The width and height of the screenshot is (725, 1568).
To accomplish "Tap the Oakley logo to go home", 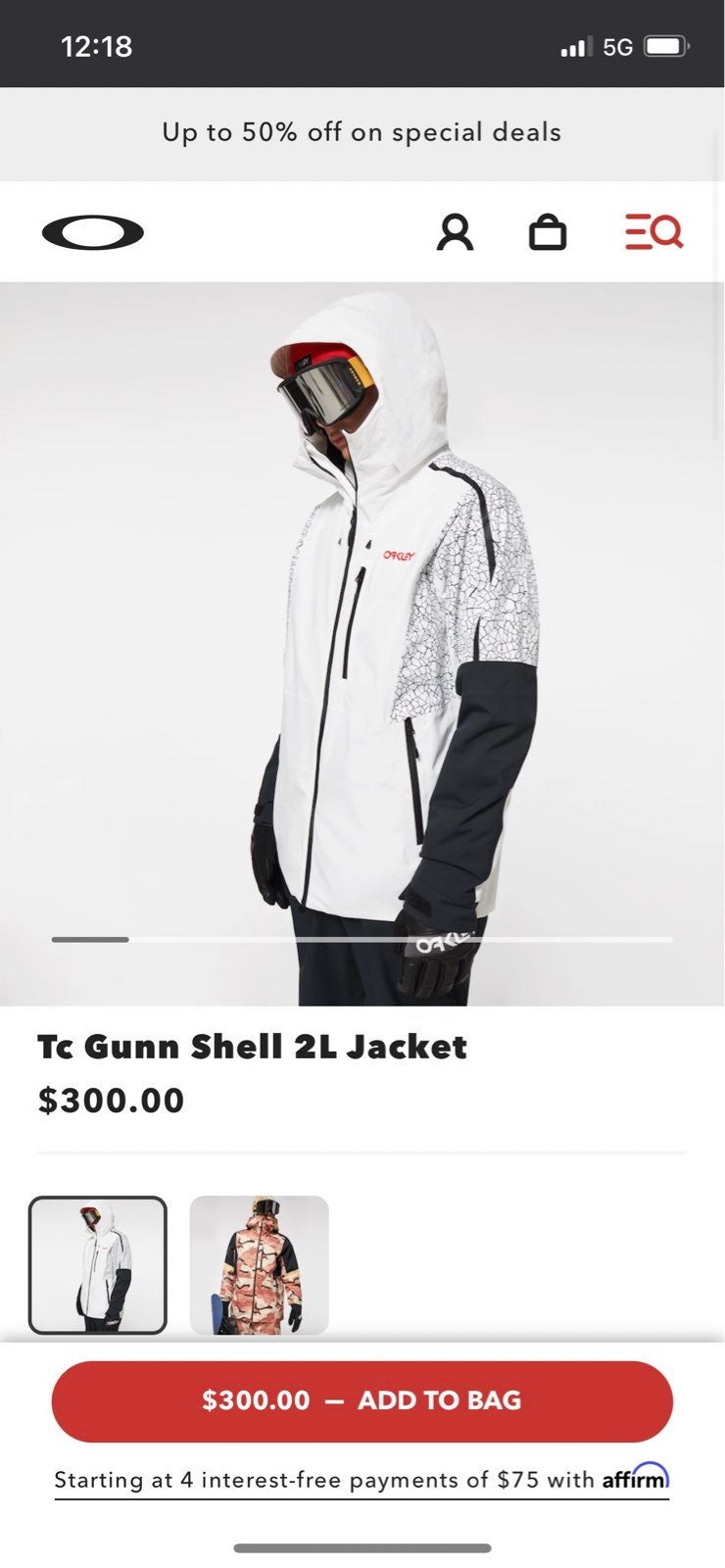I will [93, 232].
